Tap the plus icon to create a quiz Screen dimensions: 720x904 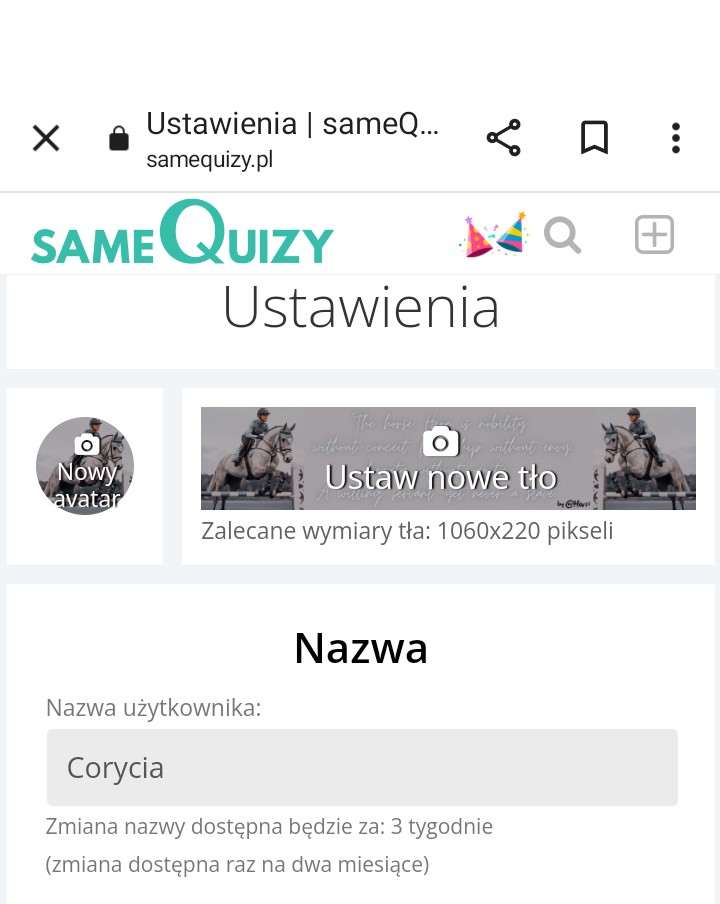654,236
